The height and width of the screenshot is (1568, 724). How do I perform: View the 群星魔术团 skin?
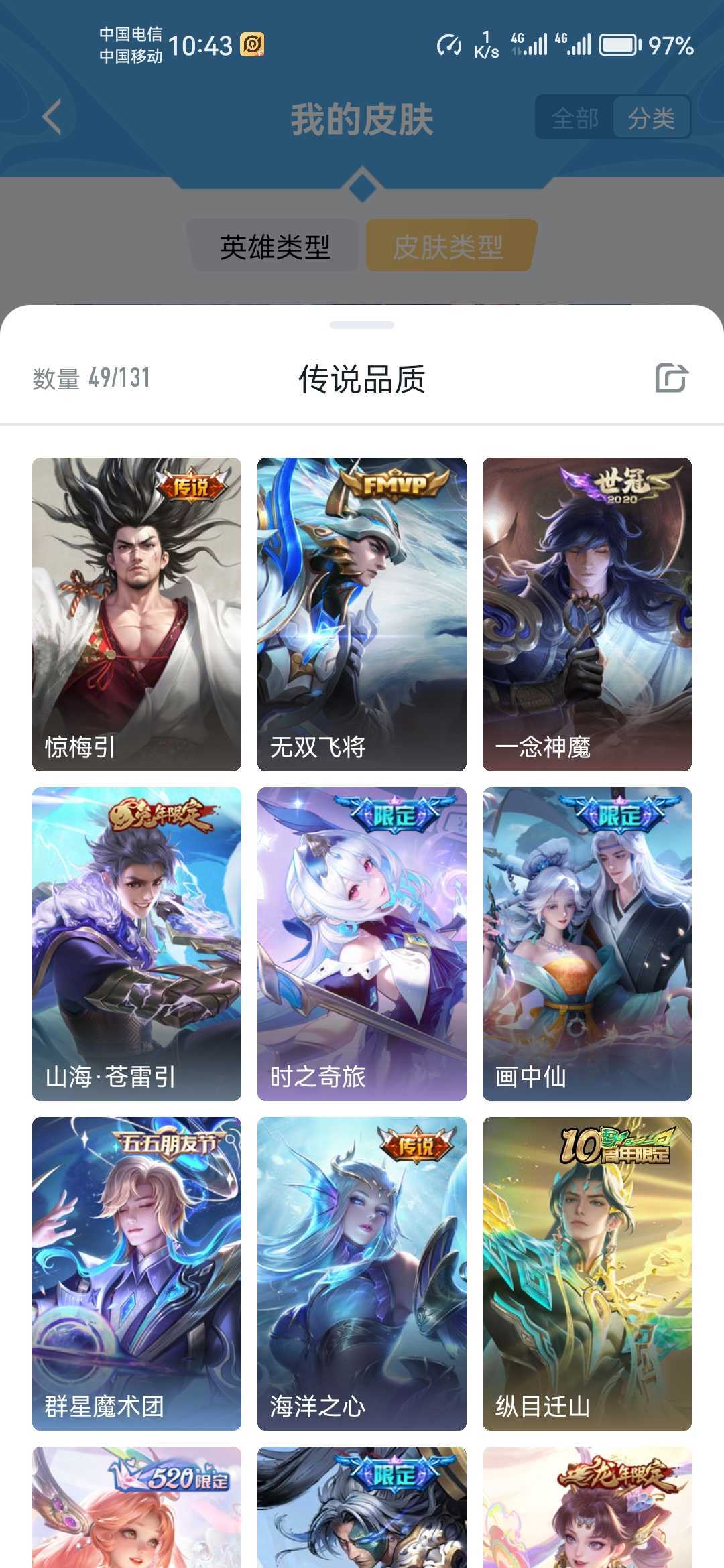tap(137, 1274)
